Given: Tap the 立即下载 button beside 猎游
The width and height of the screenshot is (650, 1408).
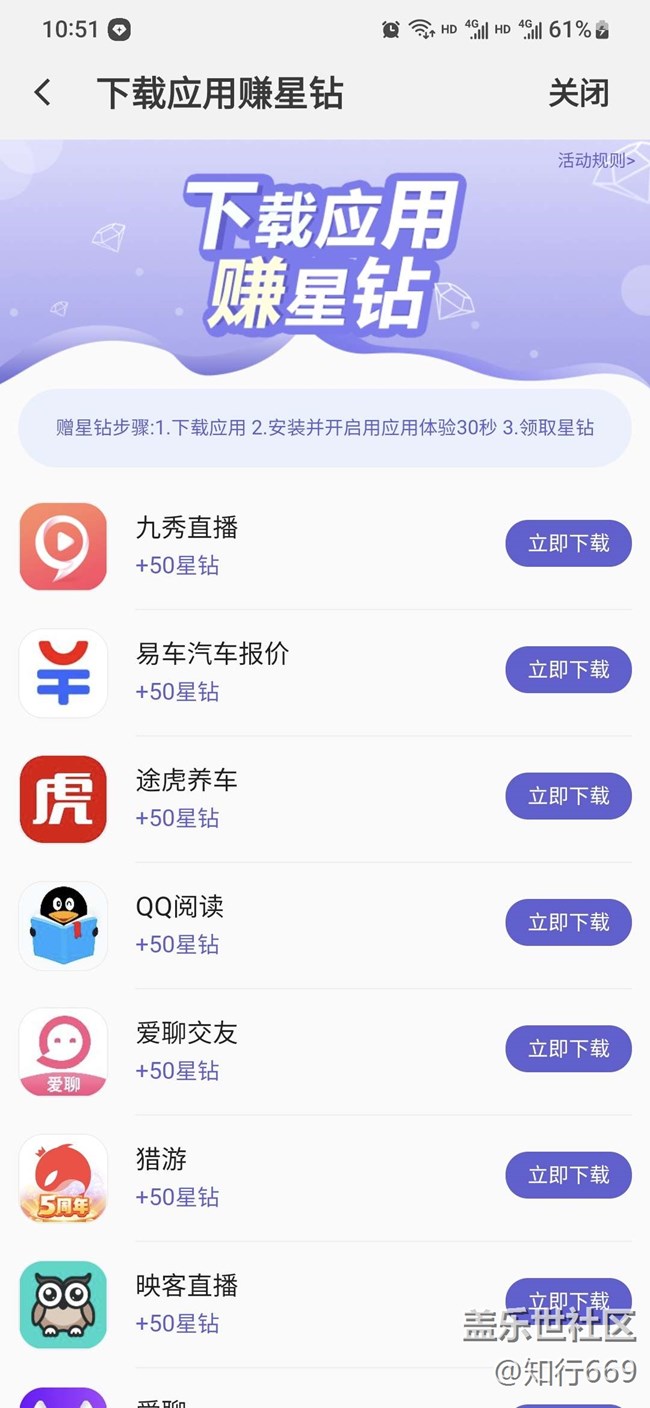Looking at the screenshot, I should (568, 1175).
